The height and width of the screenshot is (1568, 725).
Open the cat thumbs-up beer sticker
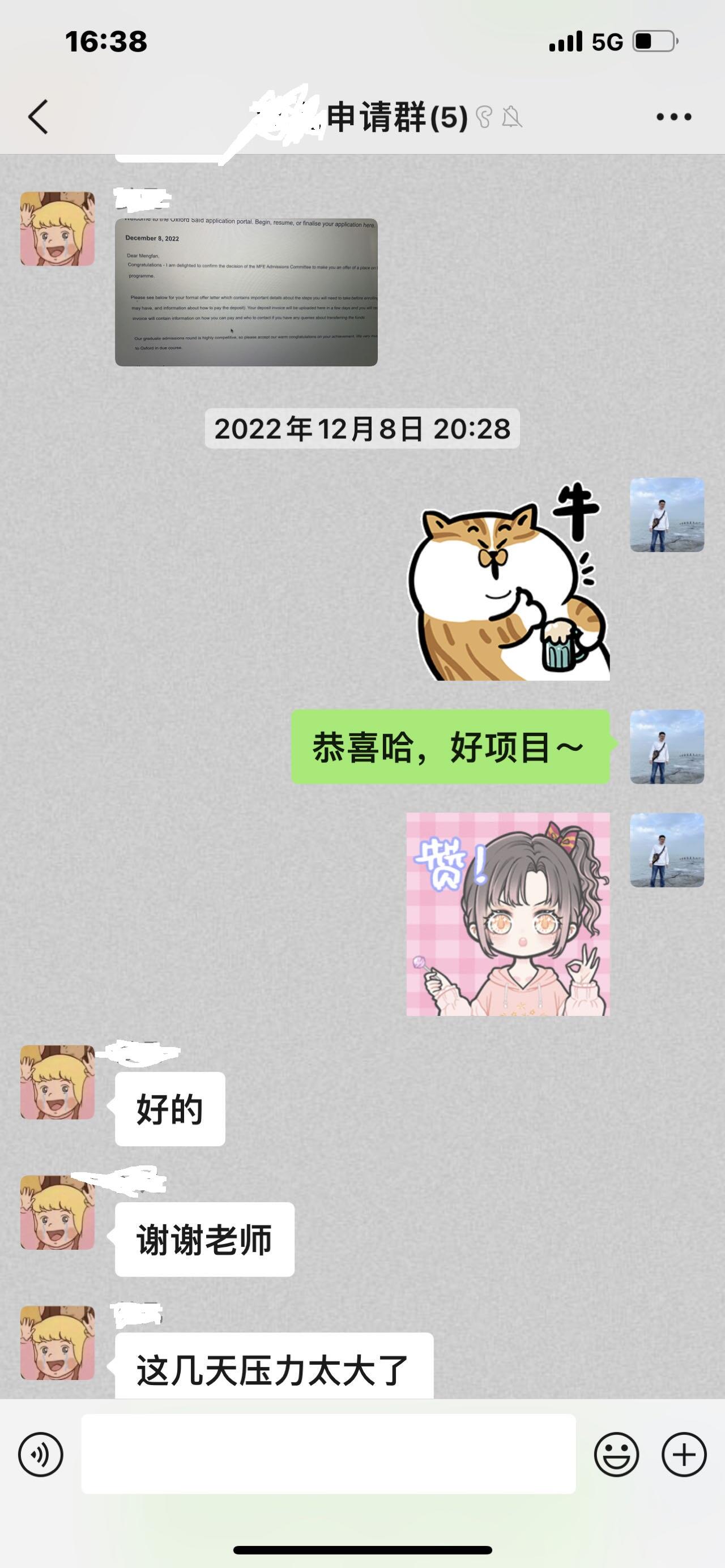[508, 582]
